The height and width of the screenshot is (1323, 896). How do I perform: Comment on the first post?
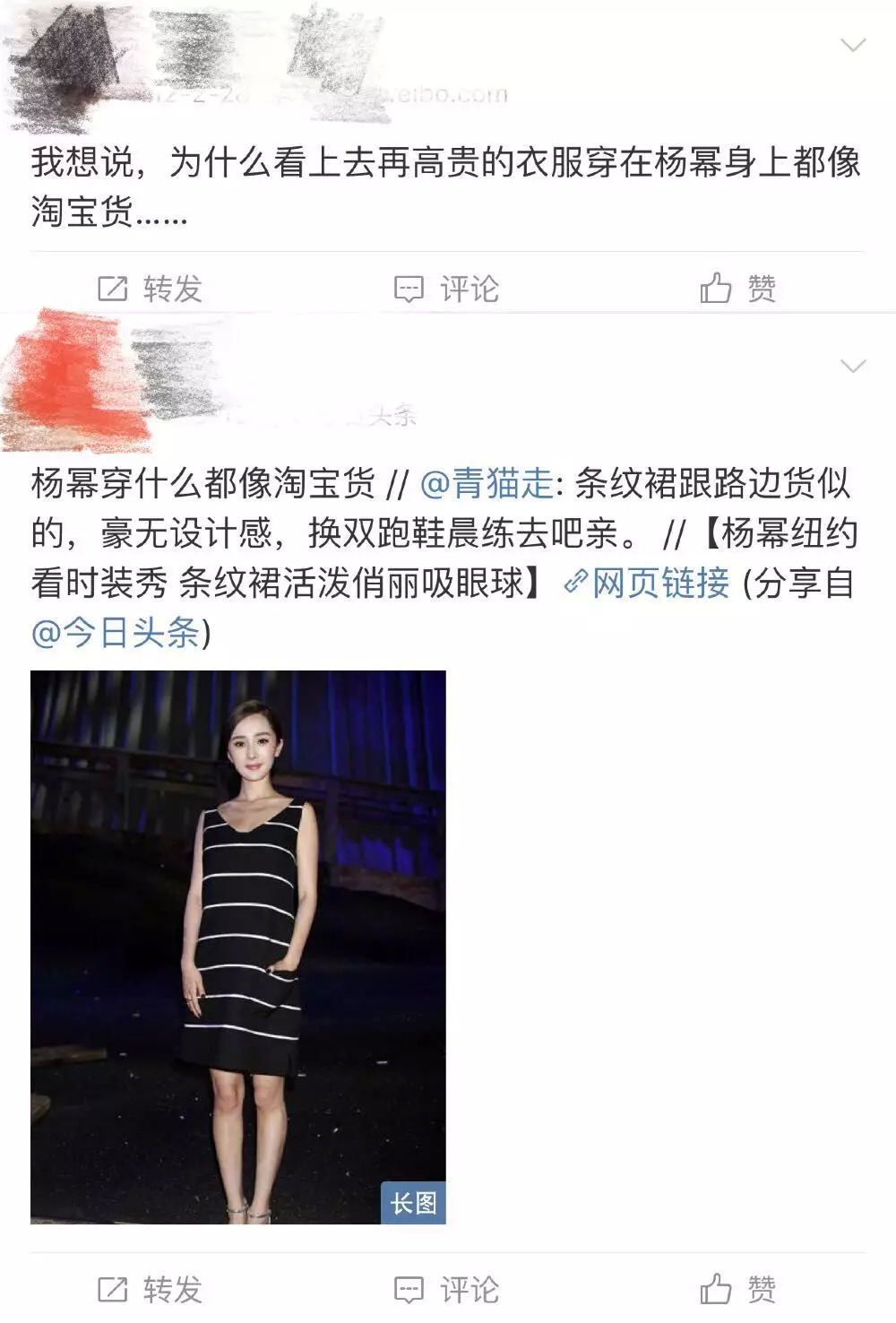[x=446, y=289]
